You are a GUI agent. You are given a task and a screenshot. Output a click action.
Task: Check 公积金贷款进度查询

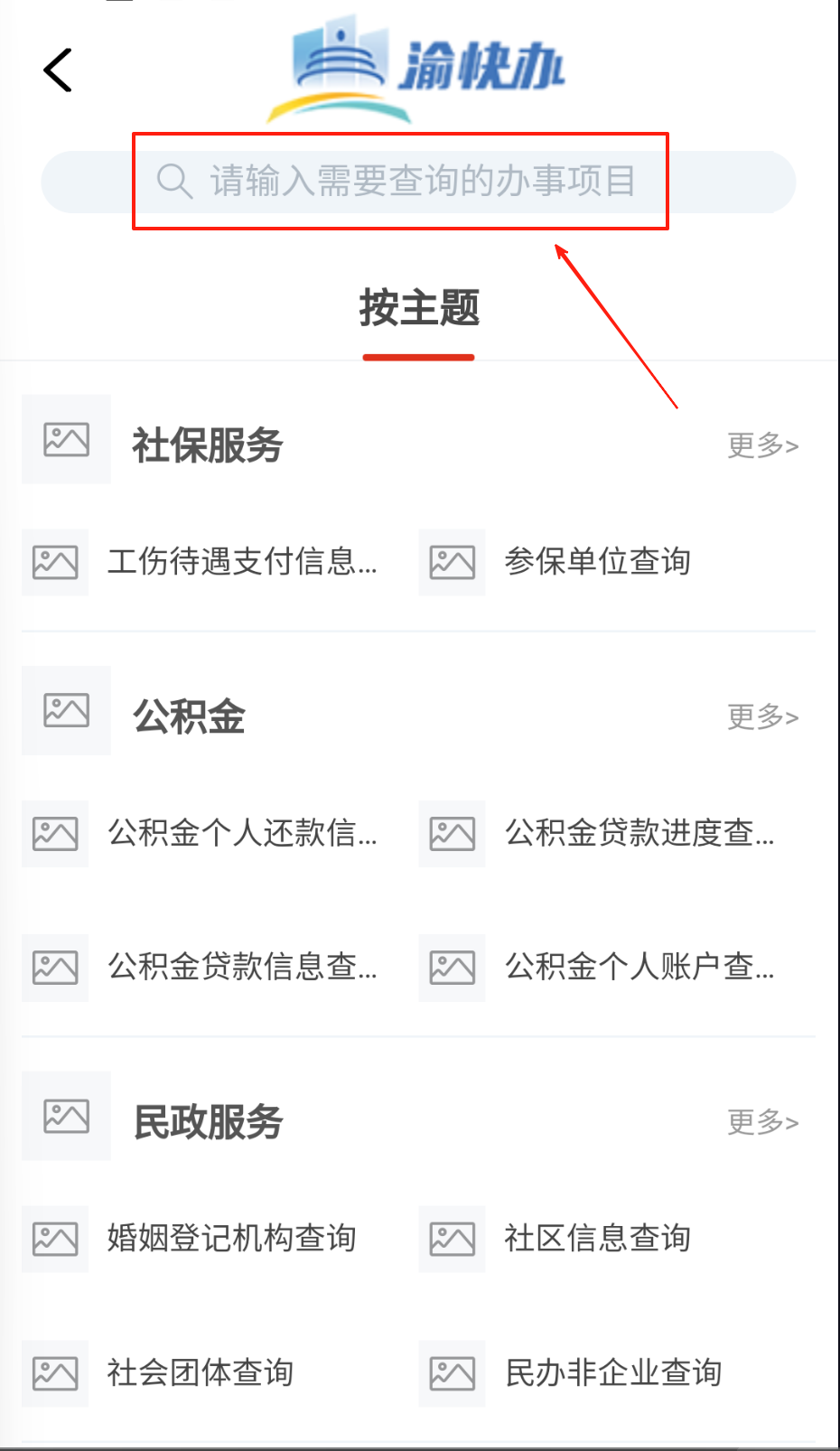tap(639, 833)
